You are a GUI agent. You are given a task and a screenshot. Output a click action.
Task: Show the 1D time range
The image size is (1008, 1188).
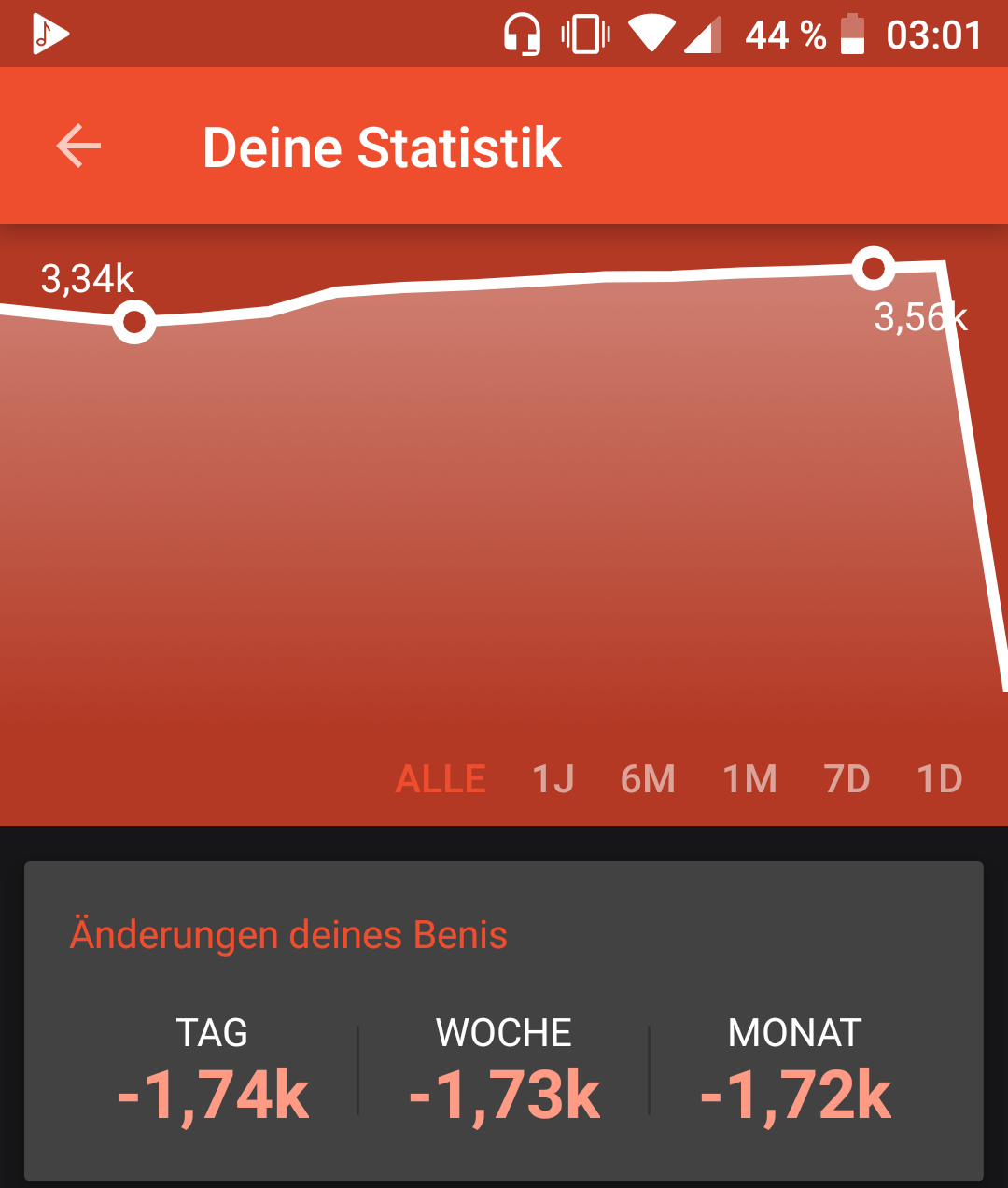[939, 779]
